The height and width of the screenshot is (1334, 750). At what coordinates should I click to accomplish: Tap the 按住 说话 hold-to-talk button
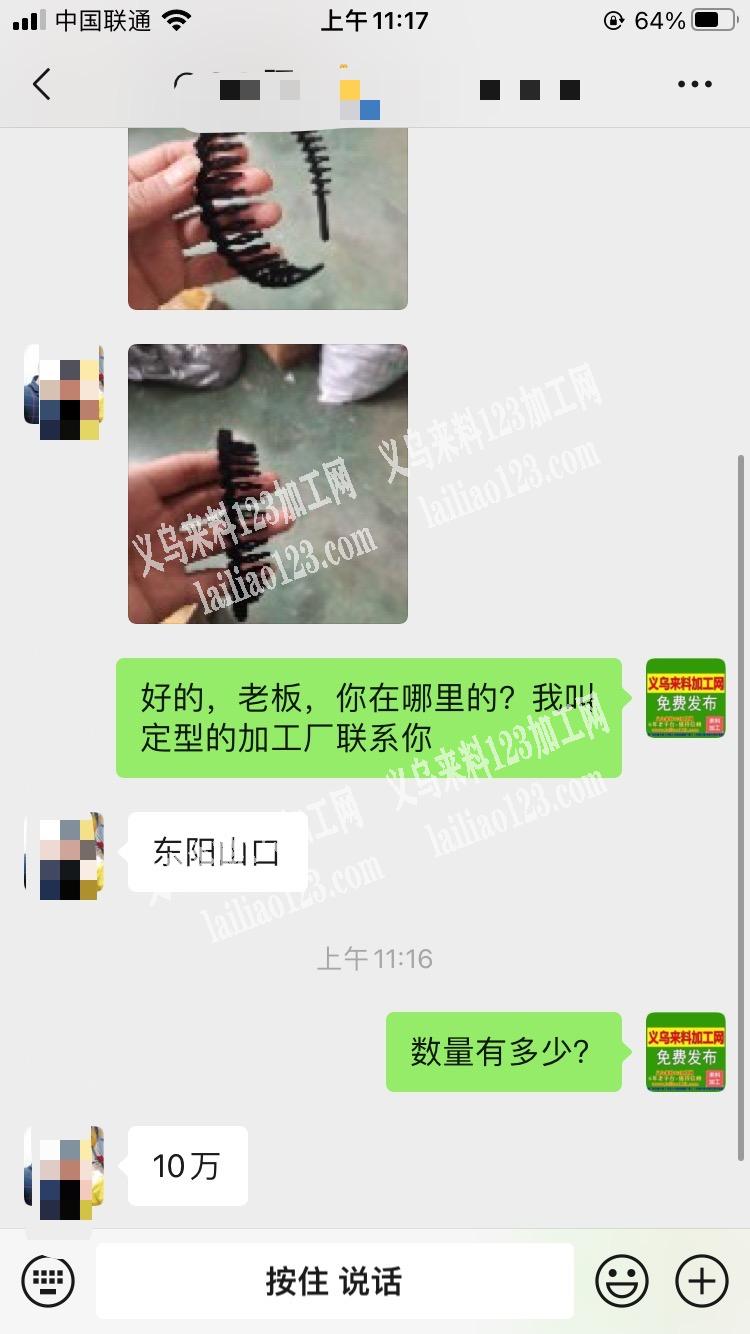tap(334, 1280)
